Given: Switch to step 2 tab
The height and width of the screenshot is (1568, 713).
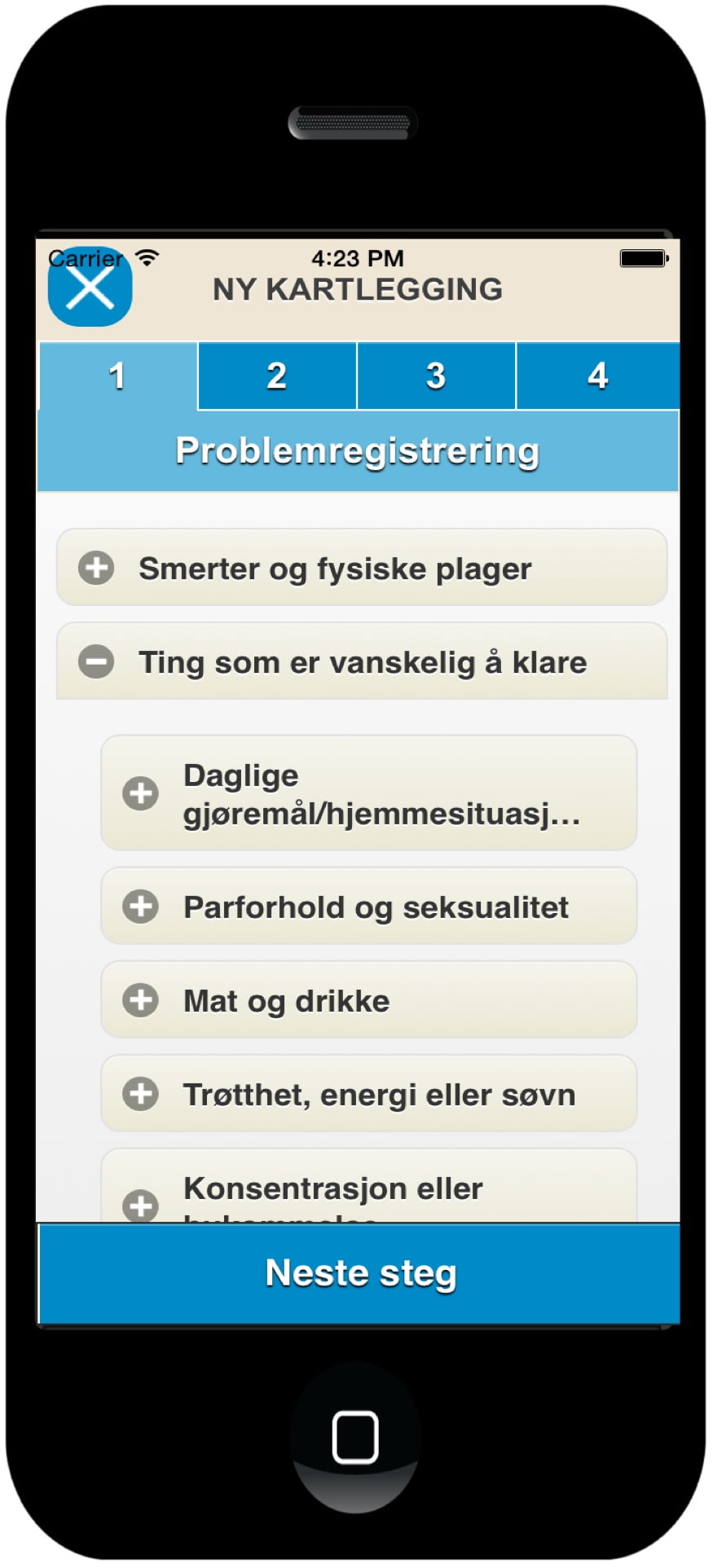Looking at the screenshot, I should pos(277,376).
